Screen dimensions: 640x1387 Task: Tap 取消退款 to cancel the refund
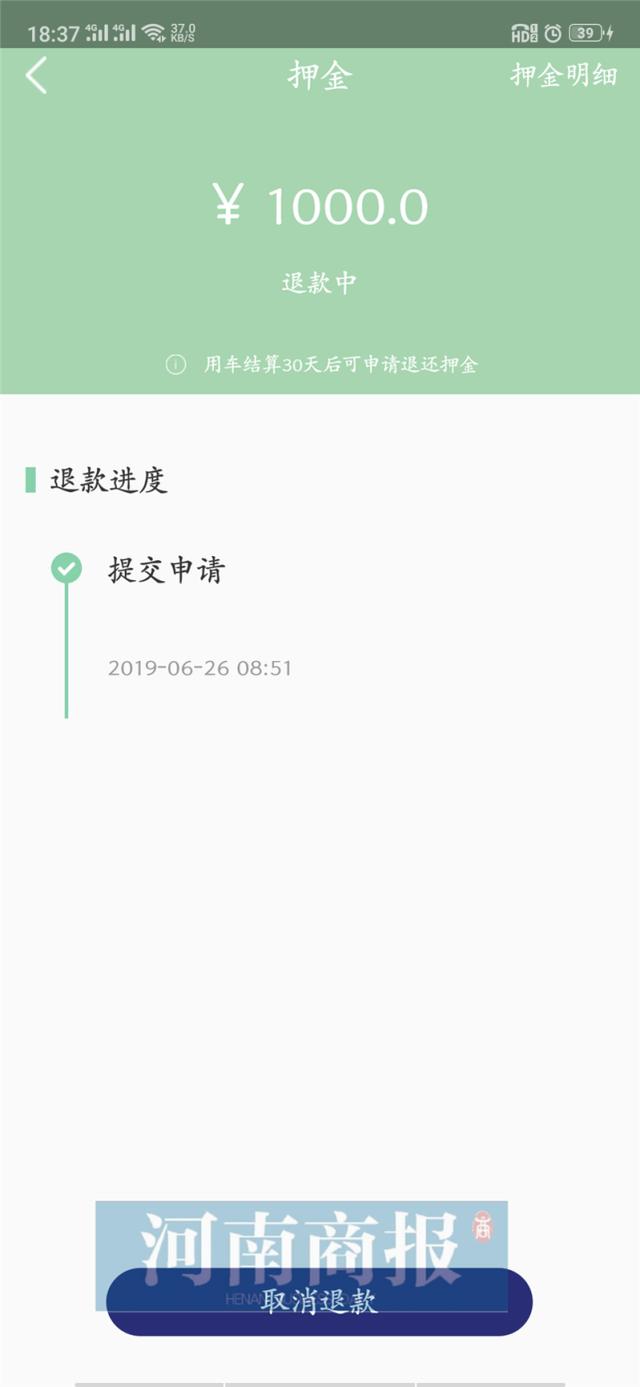pos(319,1301)
